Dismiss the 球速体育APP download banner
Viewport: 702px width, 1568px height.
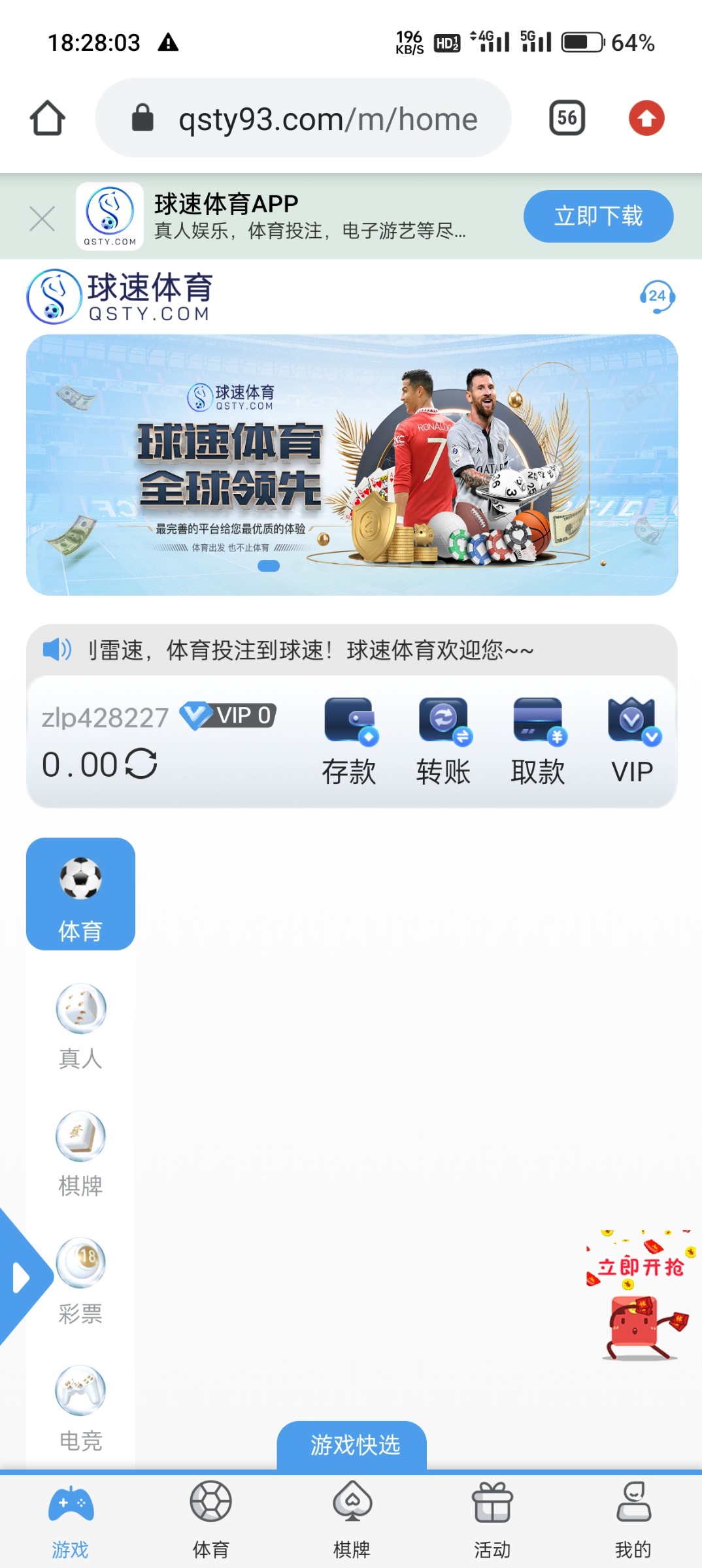(42, 218)
